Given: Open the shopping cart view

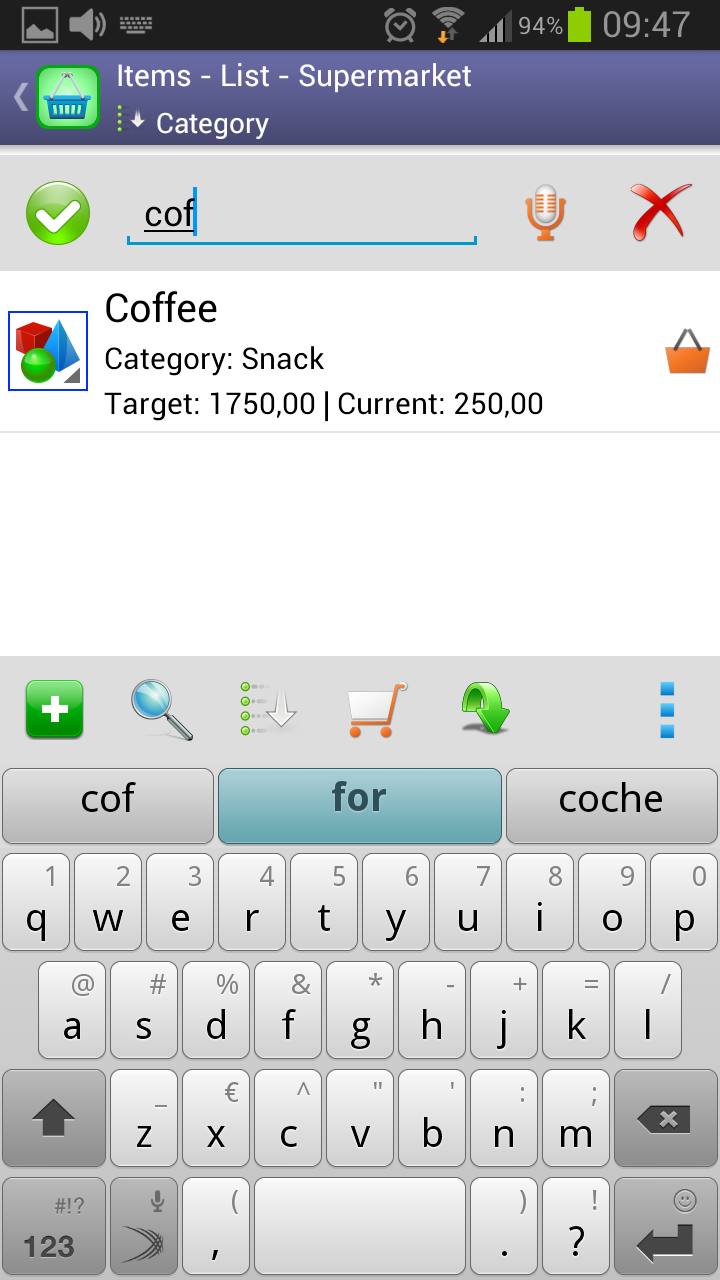Looking at the screenshot, I should [376, 709].
